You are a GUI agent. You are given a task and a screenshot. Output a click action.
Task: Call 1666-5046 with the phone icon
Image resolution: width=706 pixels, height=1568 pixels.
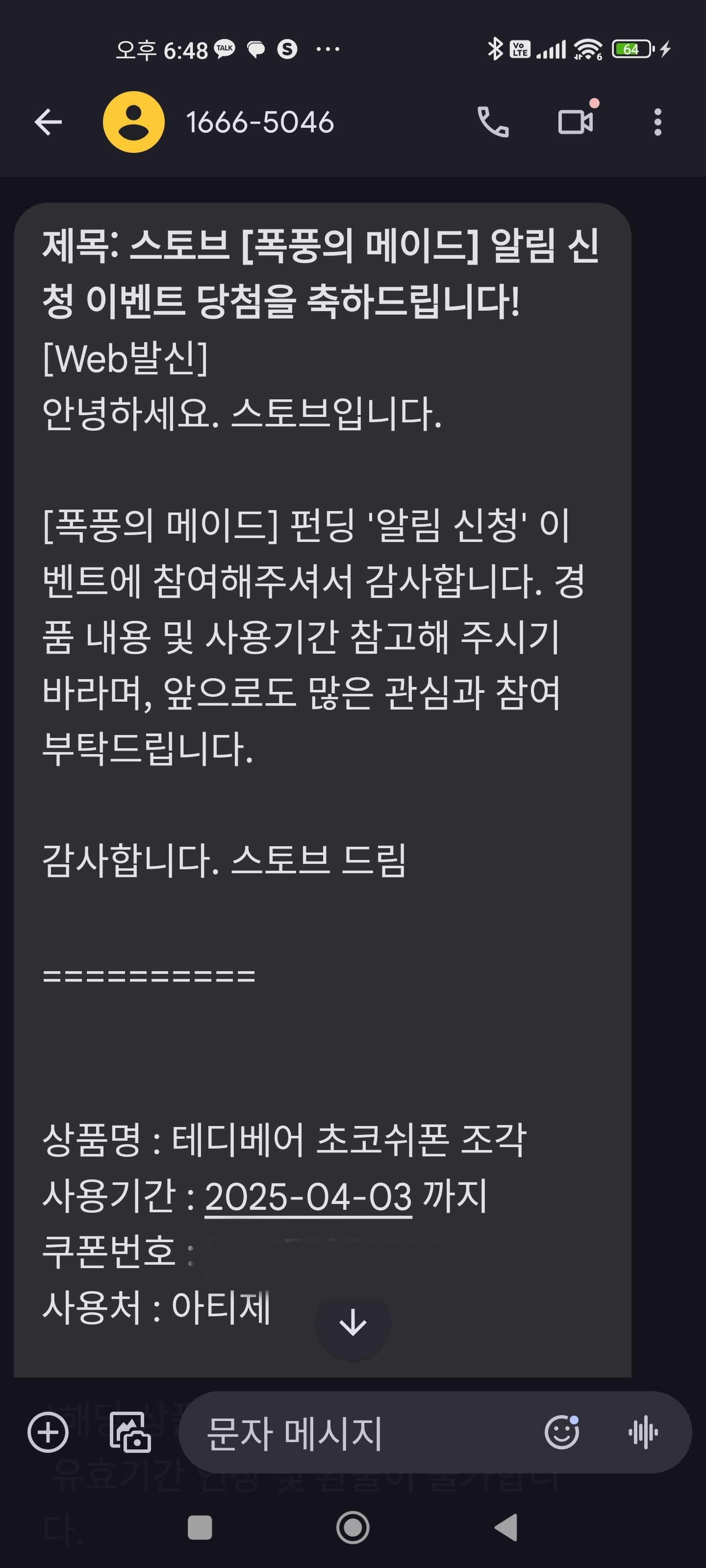492,122
